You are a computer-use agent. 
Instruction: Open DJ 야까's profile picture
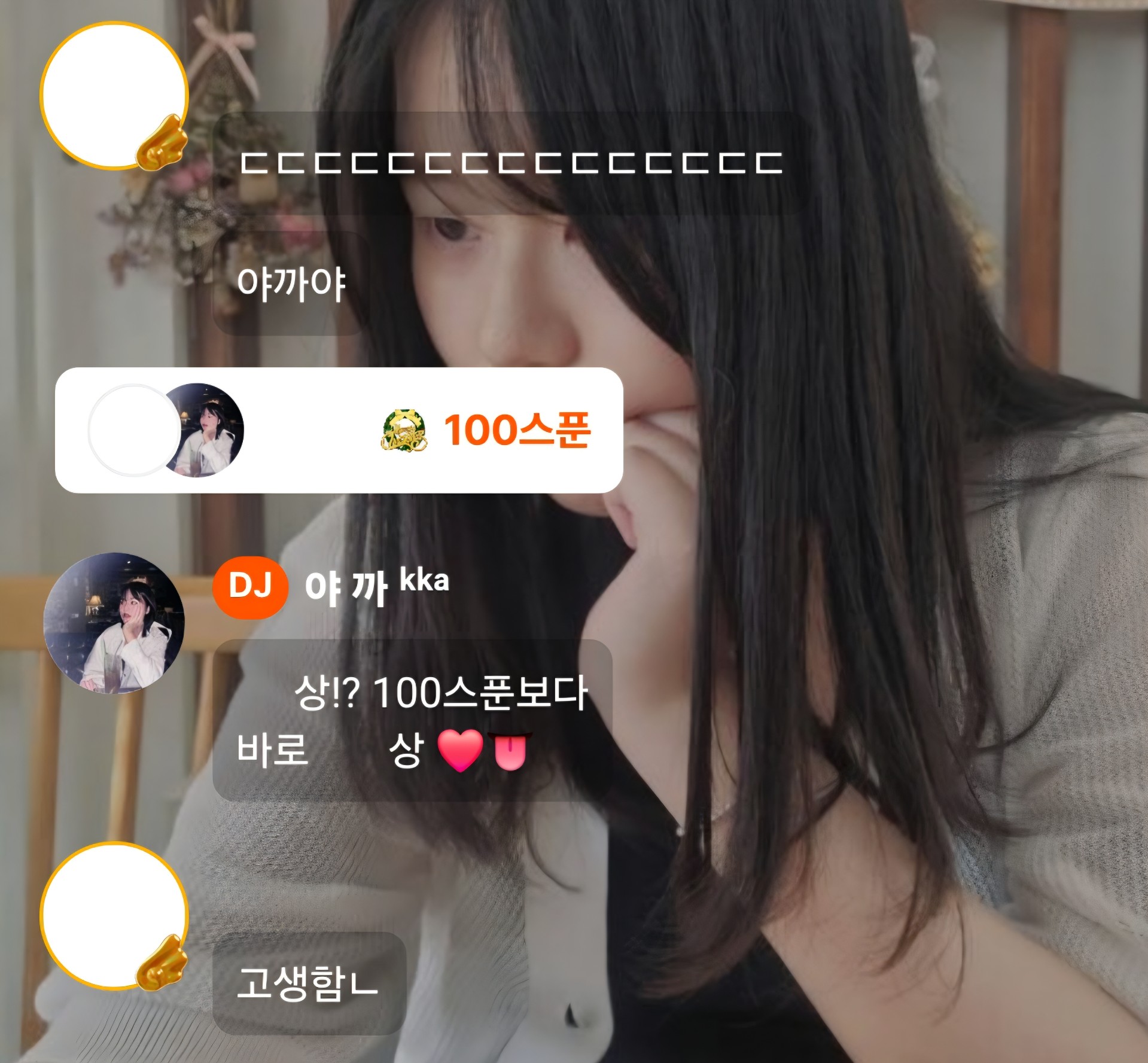tap(114, 623)
